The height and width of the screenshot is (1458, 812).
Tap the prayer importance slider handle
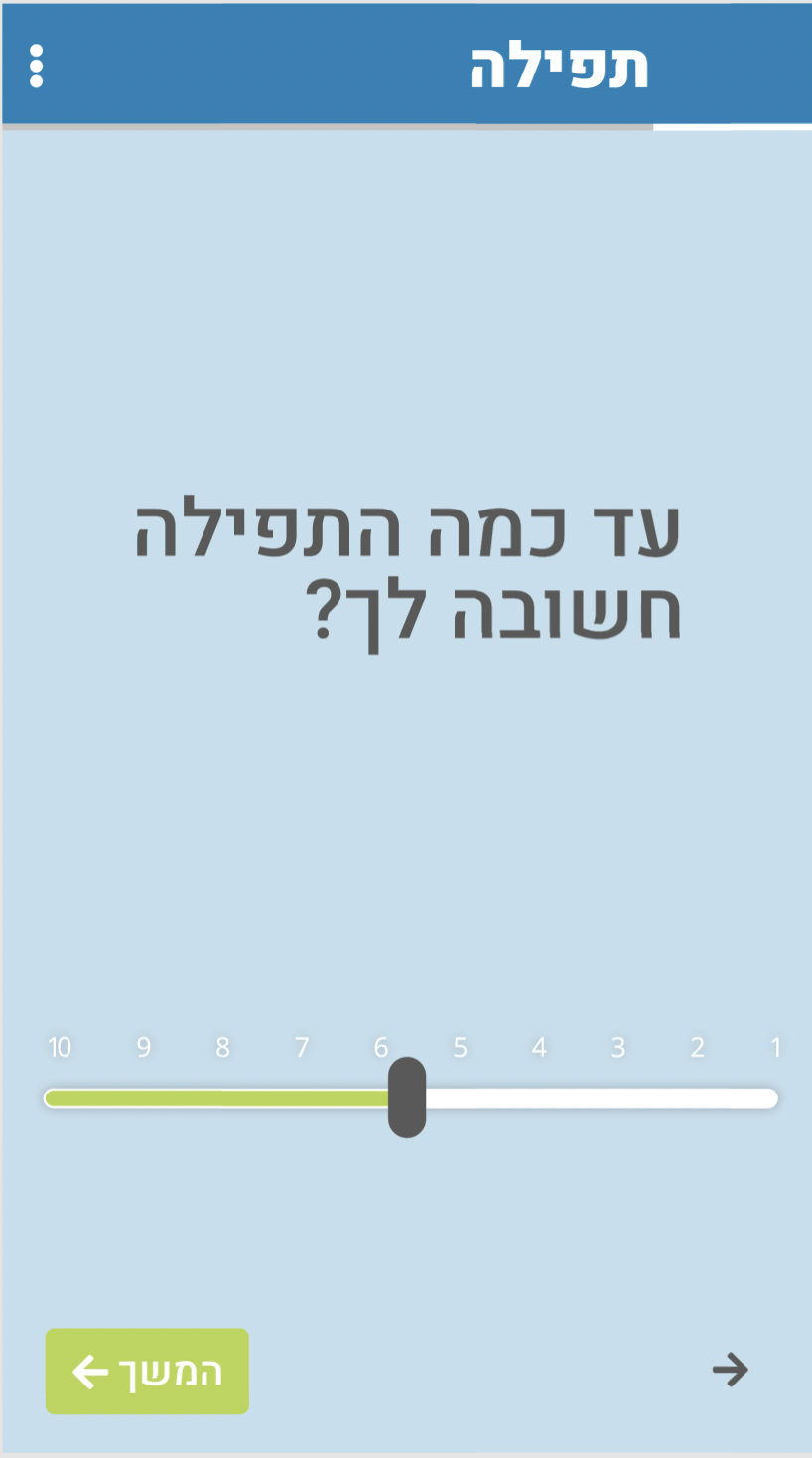[x=407, y=1097]
